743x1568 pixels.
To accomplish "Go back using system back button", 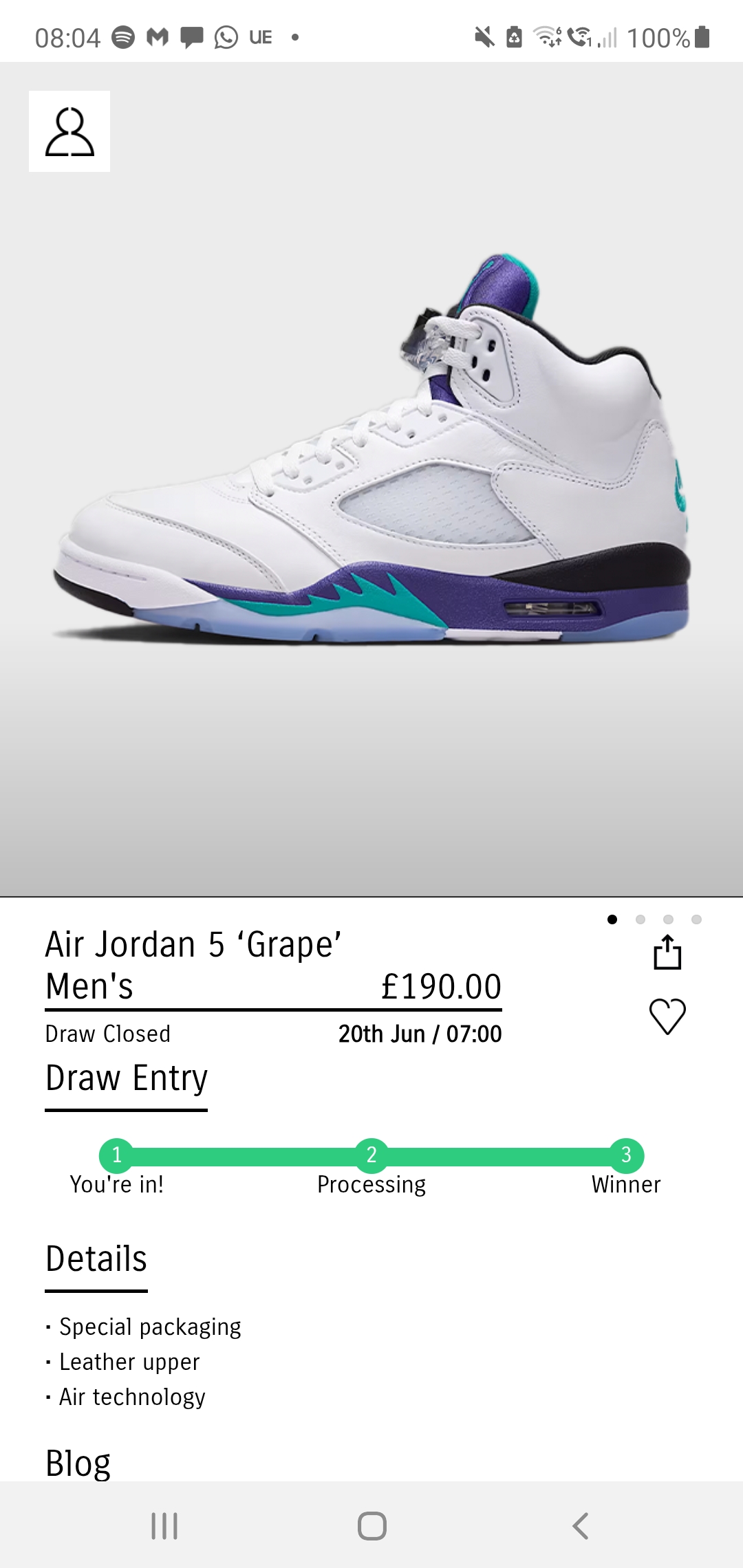I will click(x=580, y=1525).
